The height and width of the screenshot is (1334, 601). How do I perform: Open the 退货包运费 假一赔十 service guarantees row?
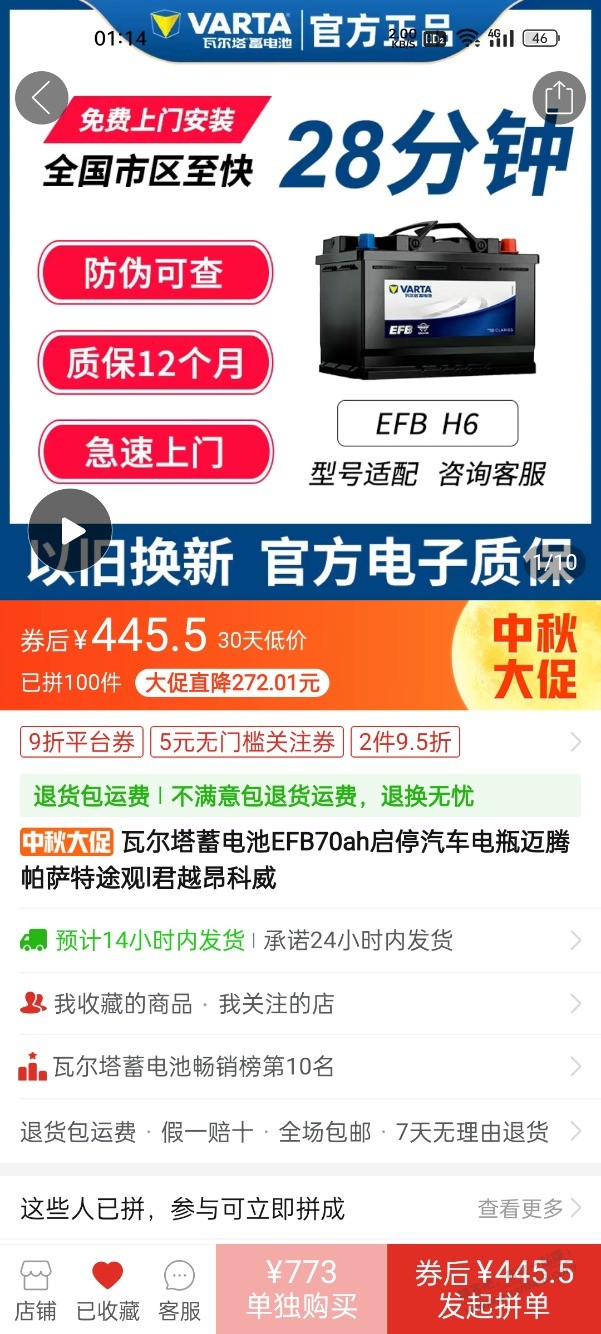pos(300,1132)
